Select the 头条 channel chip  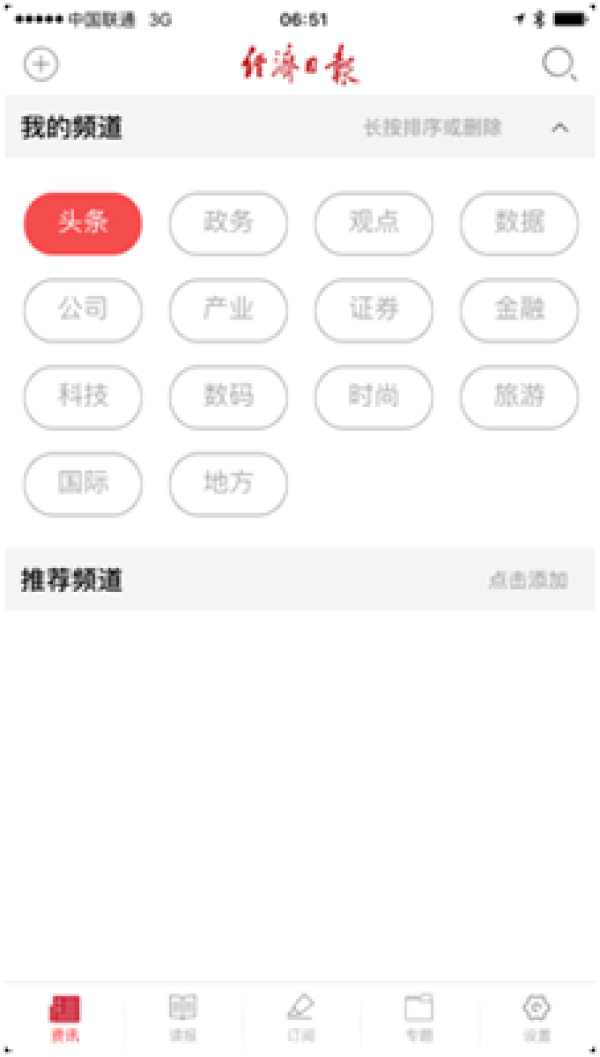click(83, 223)
